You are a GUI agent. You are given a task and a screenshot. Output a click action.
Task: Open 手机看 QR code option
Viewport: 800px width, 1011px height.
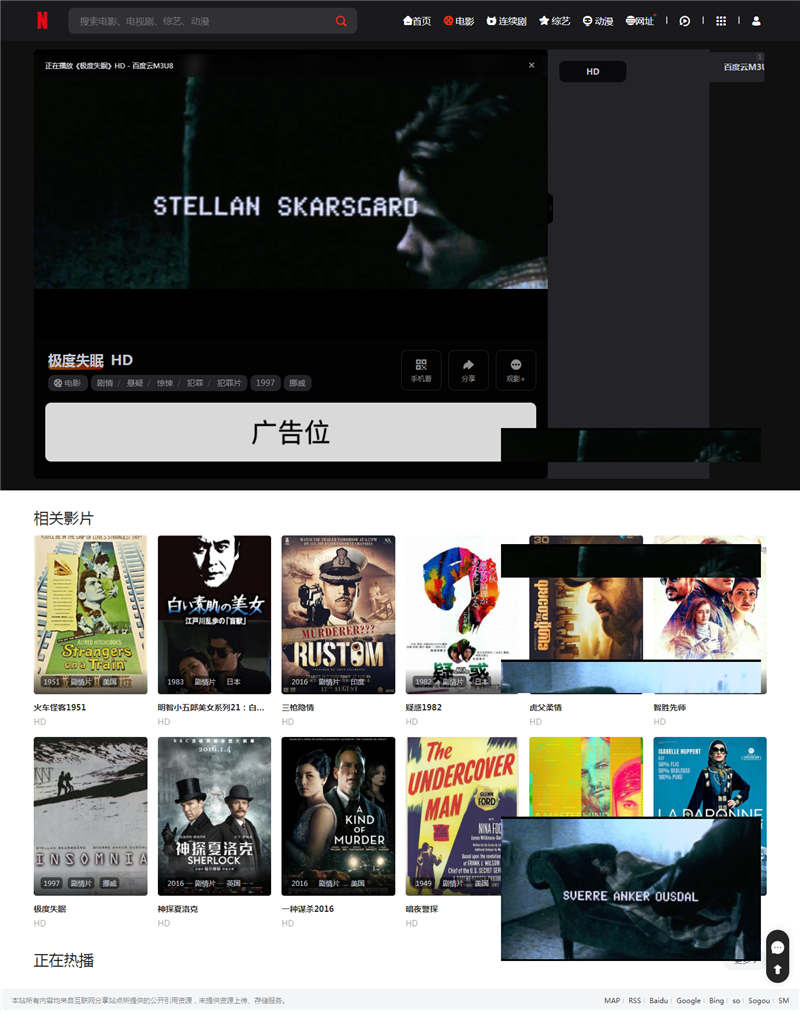[421, 369]
